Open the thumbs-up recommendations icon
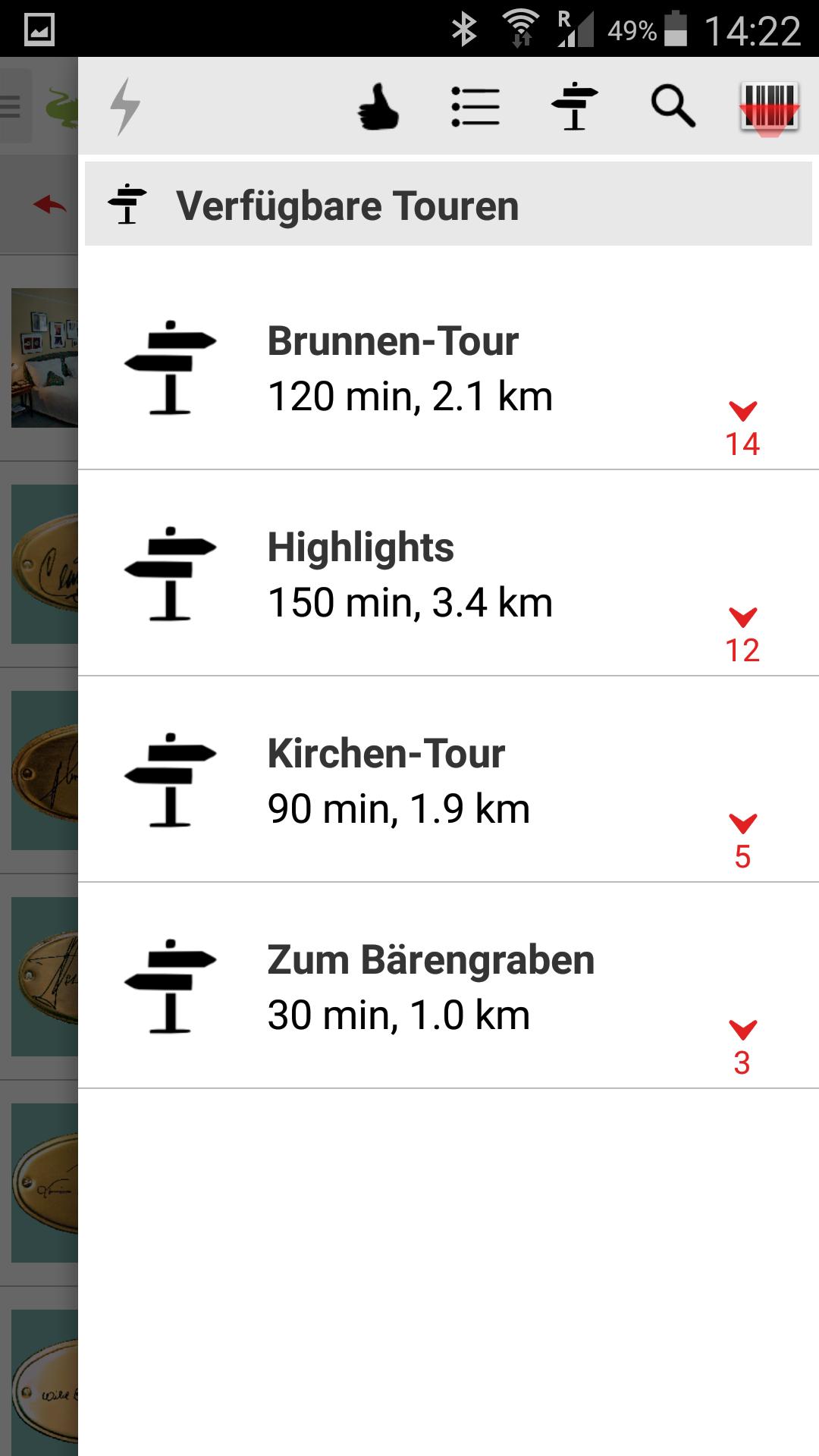The height and width of the screenshot is (1456, 819). pyautogui.click(x=378, y=107)
